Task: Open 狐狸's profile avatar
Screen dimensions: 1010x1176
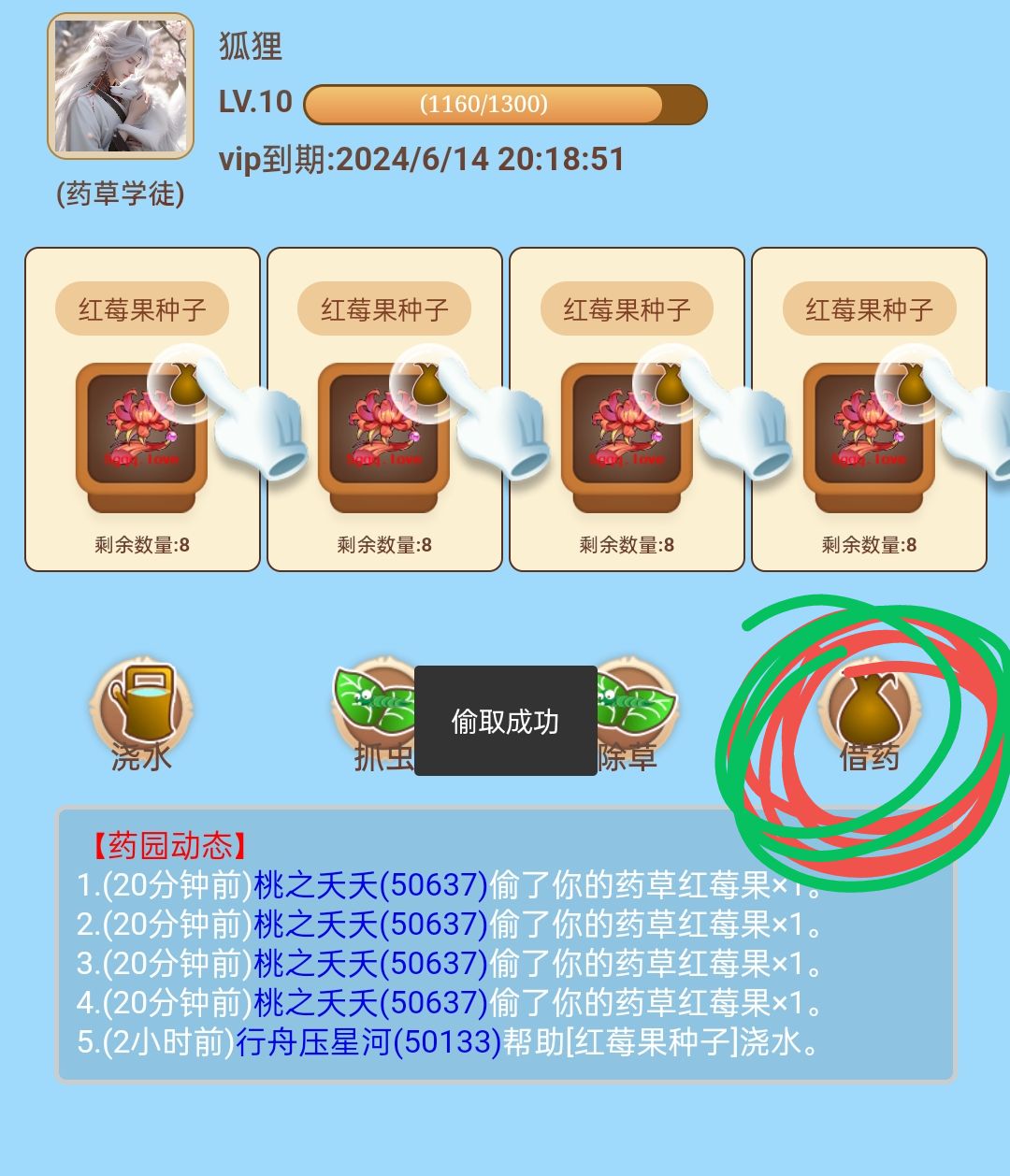Action: click(x=120, y=86)
